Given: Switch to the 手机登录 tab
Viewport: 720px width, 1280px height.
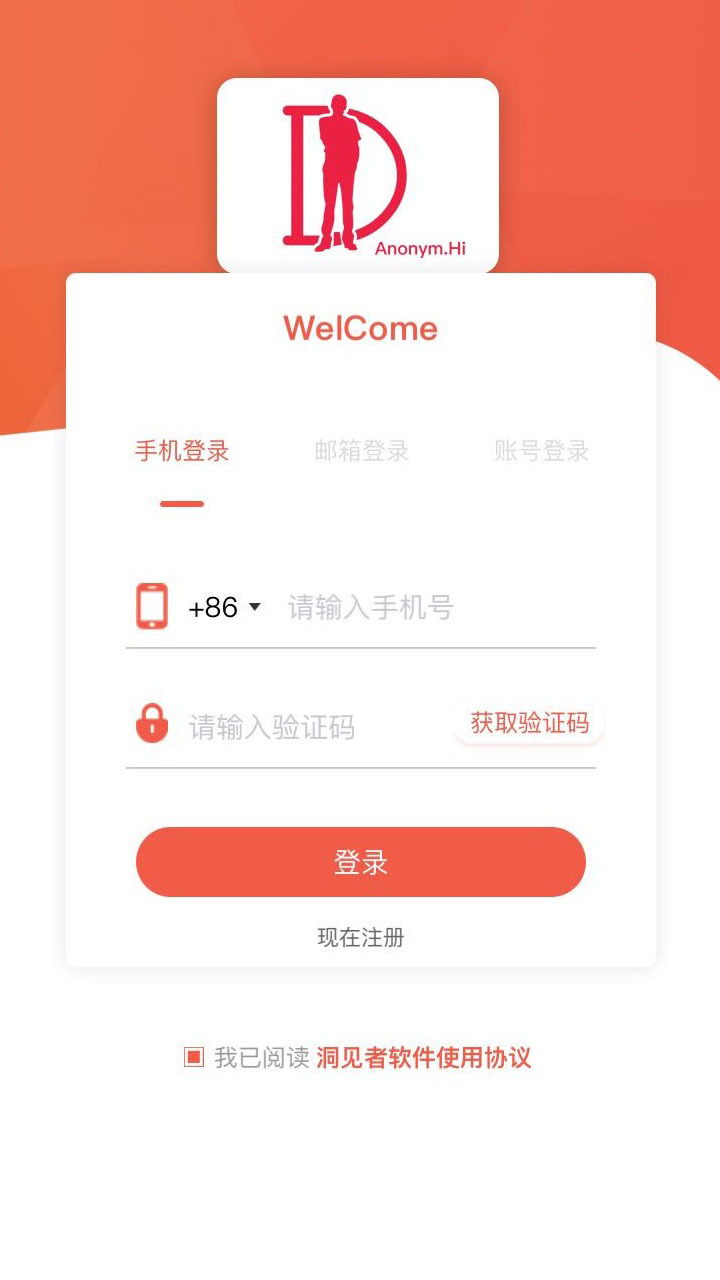Looking at the screenshot, I should pyautogui.click(x=182, y=452).
